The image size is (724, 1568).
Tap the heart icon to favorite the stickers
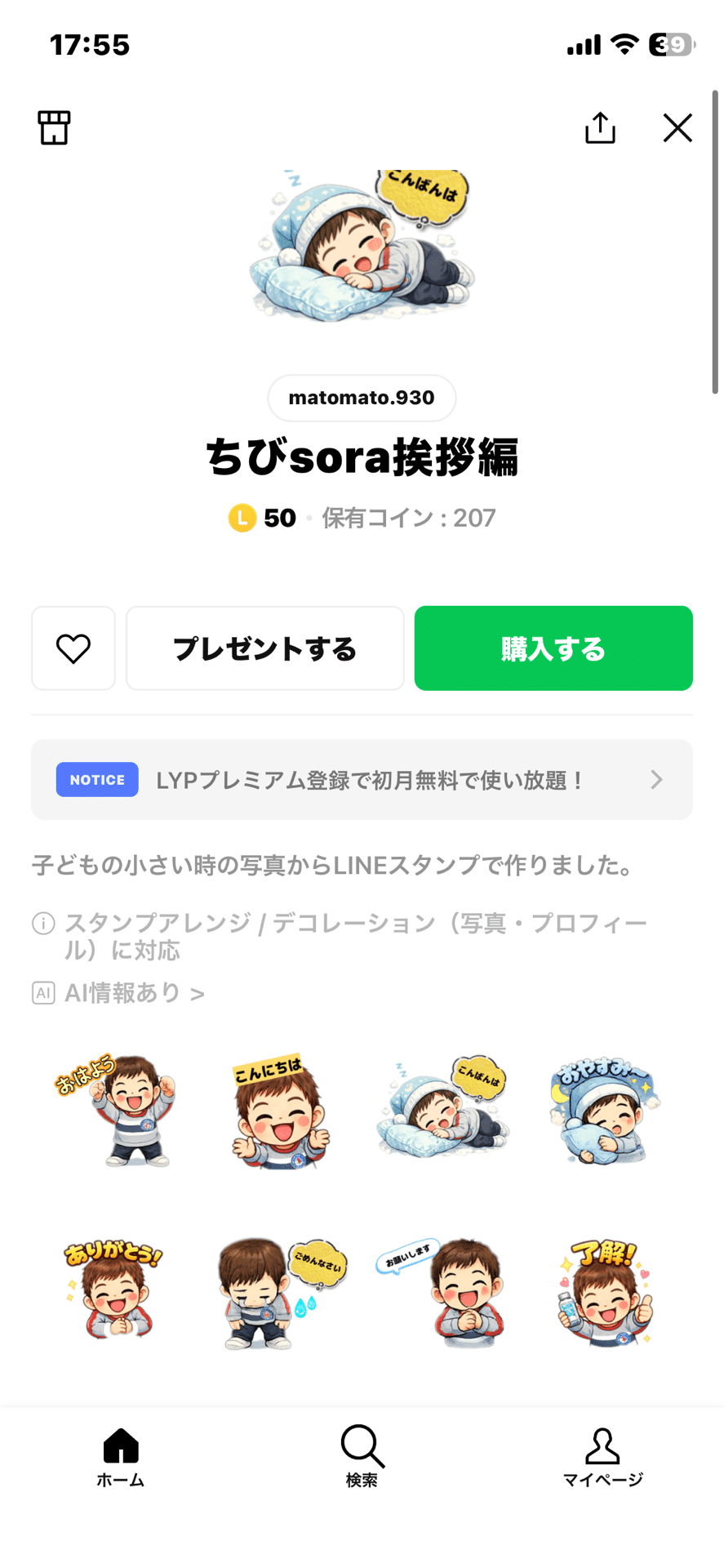pos(73,648)
